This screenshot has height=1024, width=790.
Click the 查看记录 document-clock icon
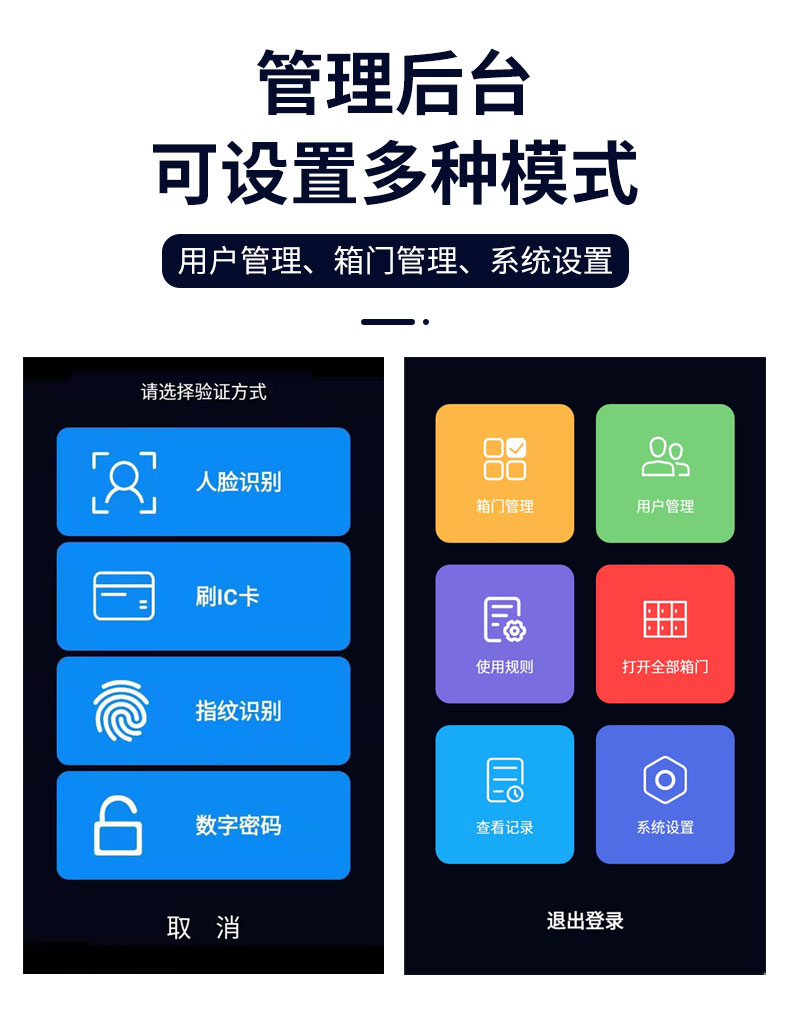pos(505,778)
